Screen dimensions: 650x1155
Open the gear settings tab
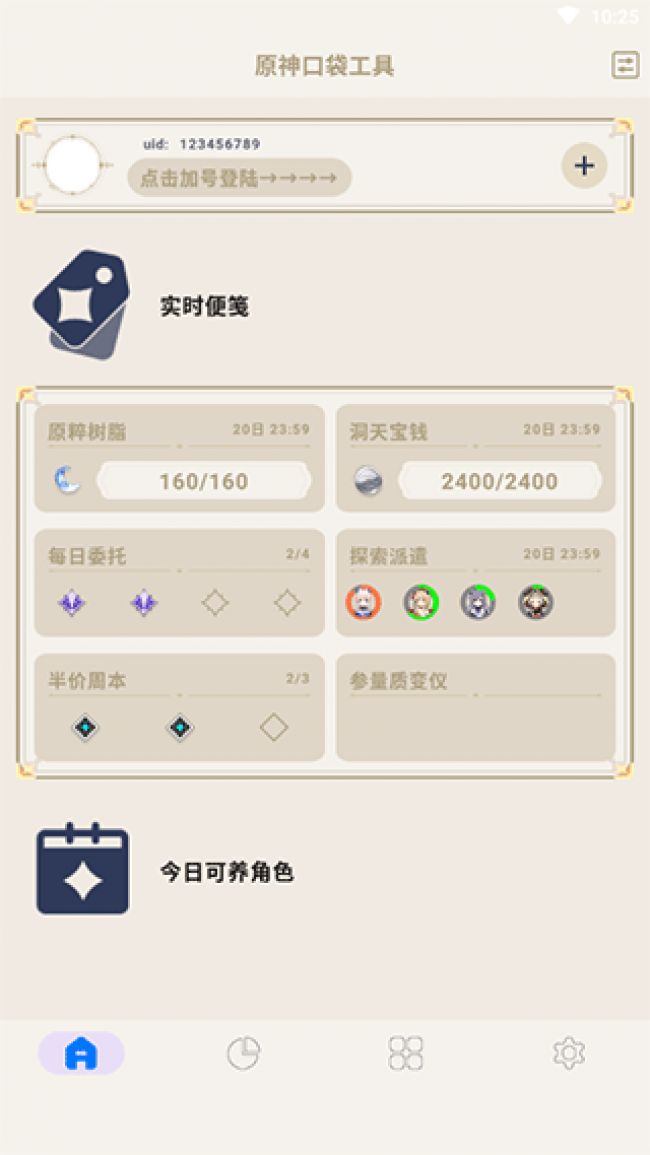(568, 1053)
